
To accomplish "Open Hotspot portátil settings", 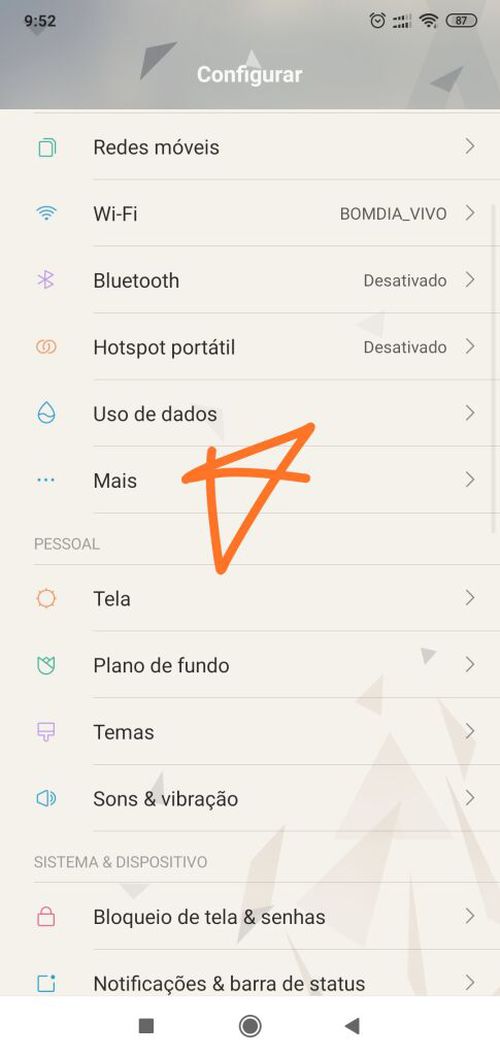I will 250,347.
